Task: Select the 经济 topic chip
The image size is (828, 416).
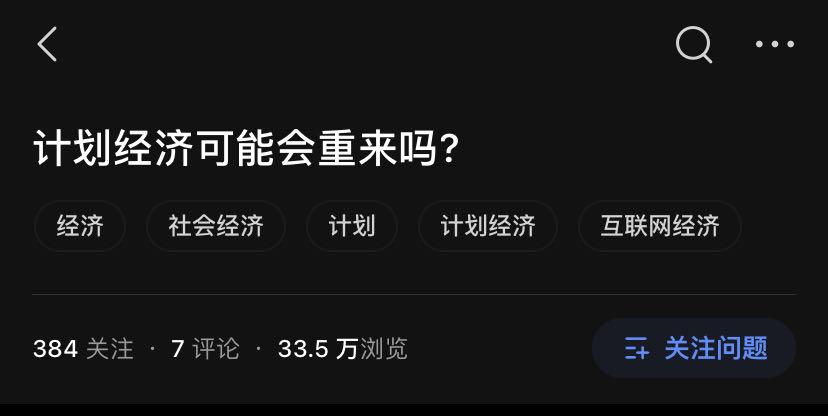Action: pos(80,226)
